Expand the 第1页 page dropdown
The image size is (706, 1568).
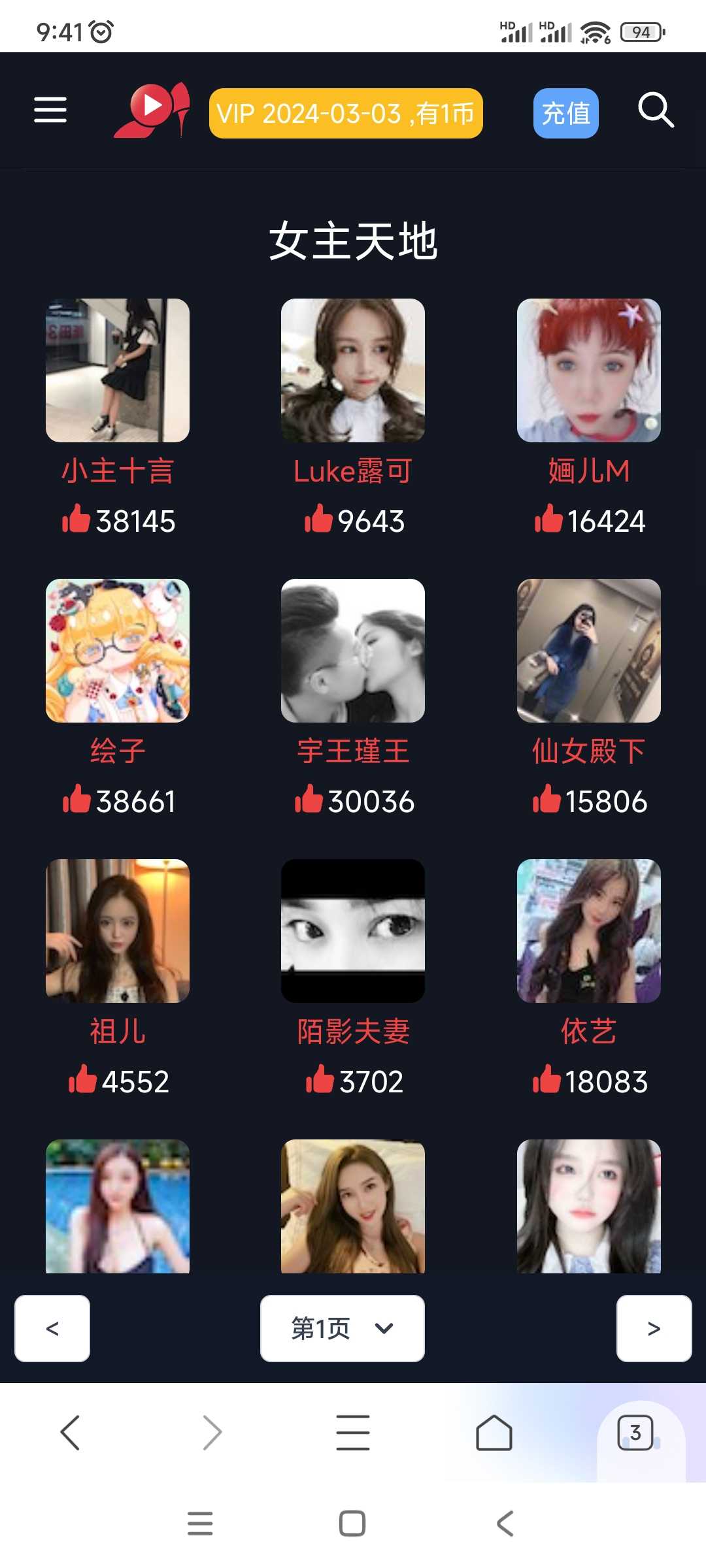pyautogui.click(x=342, y=1328)
